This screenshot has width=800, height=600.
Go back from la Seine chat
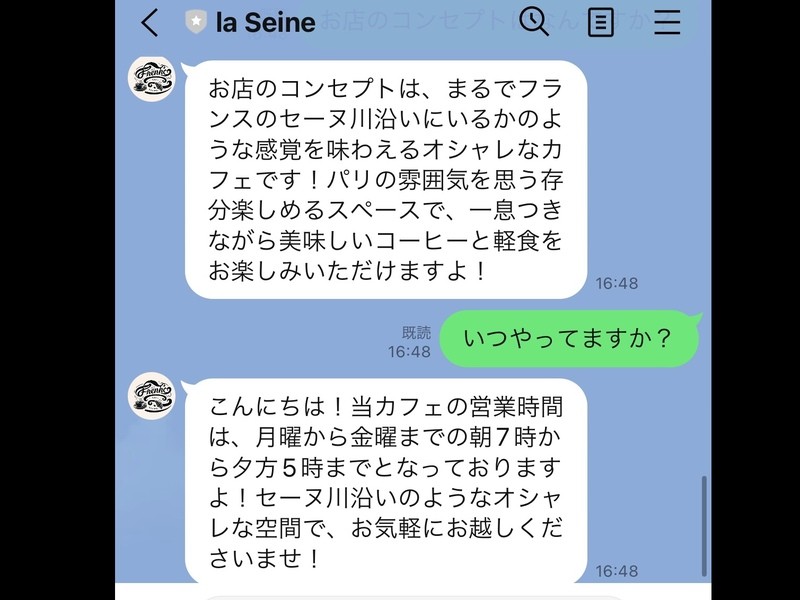pos(150,22)
